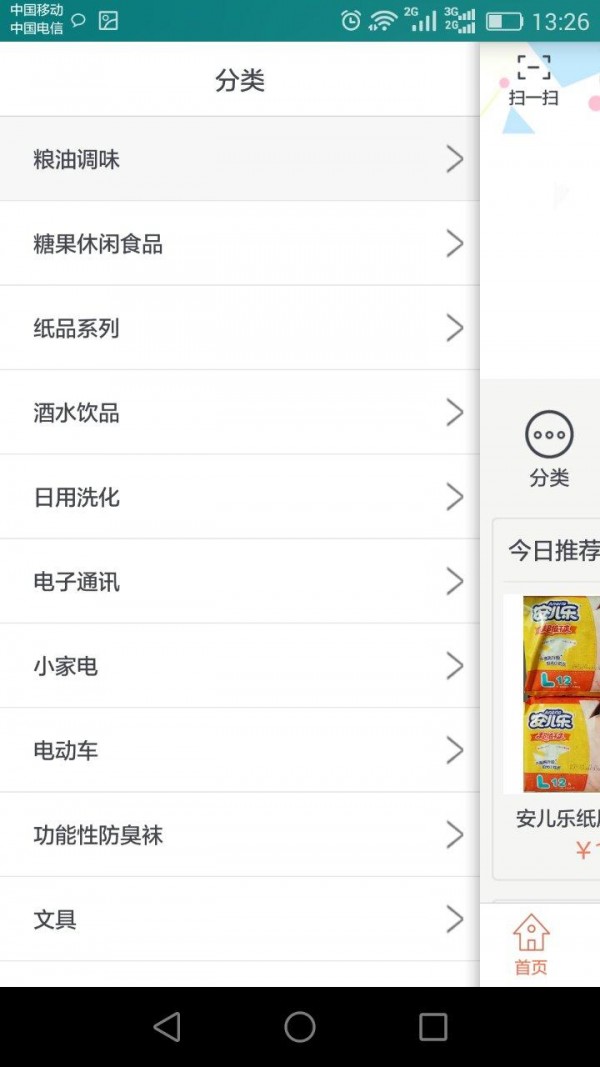The height and width of the screenshot is (1067, 600).
Task: Tap the system home button
Action: pyautogui.click(x=300, y=1026)
